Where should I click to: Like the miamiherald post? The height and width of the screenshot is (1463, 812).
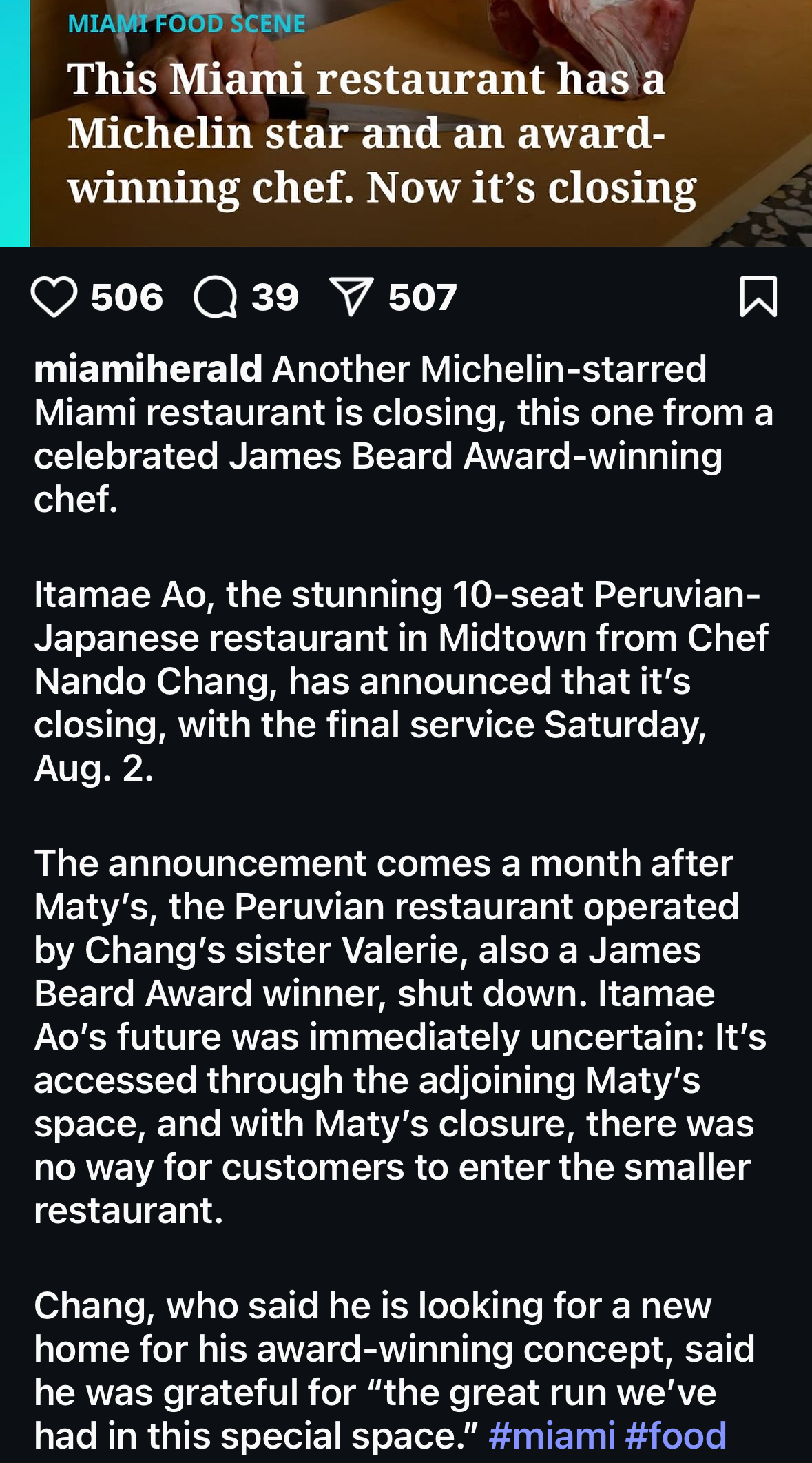[x=54, y=297]
